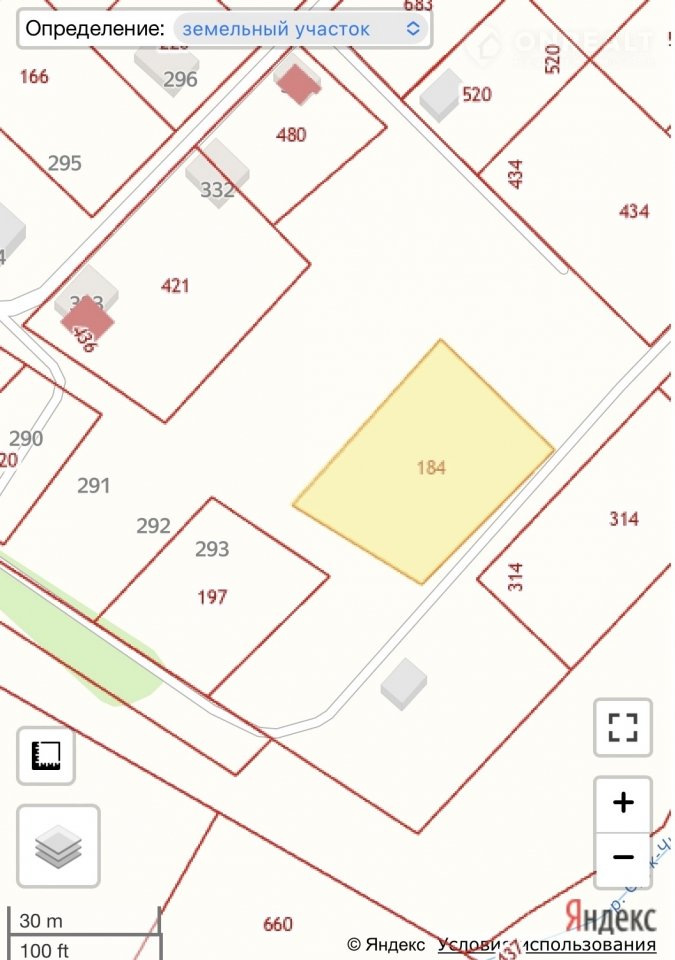Enter fullscreen map view
The width and height of the screenshot is (675, 960).
click(x=623, y=726)
